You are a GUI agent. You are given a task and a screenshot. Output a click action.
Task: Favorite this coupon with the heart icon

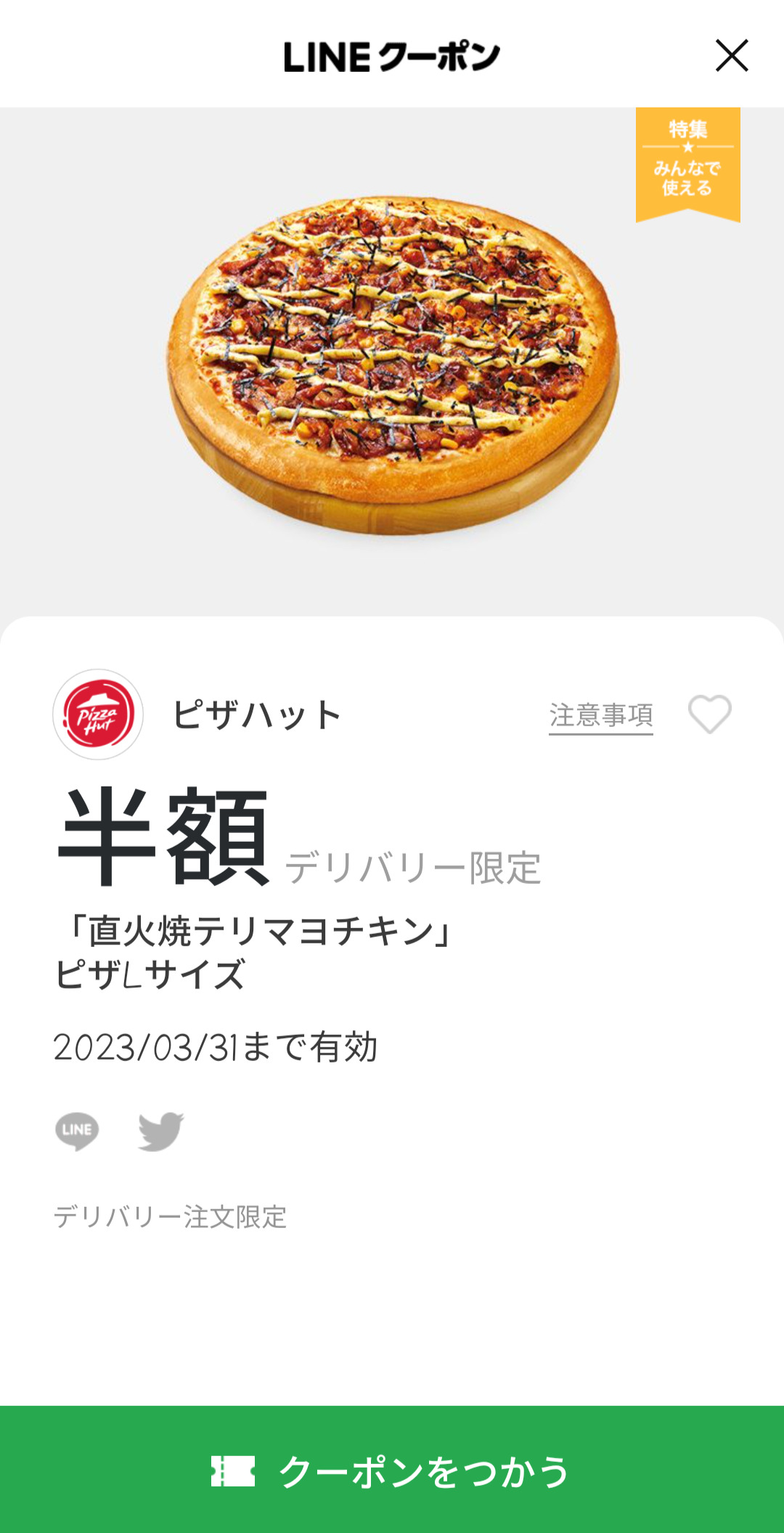[709, 714]
